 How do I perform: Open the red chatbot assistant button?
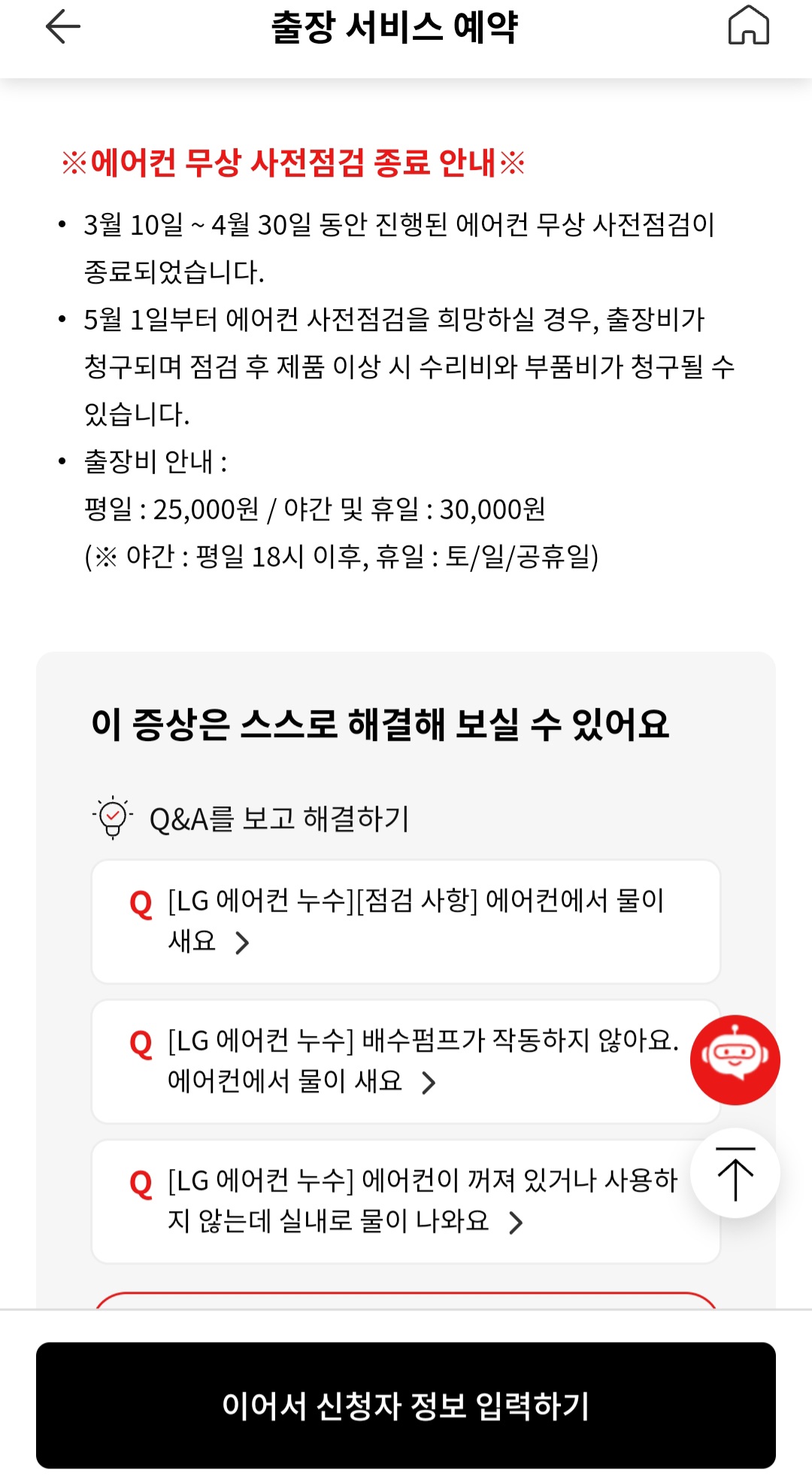click(x=735, y=1060)
